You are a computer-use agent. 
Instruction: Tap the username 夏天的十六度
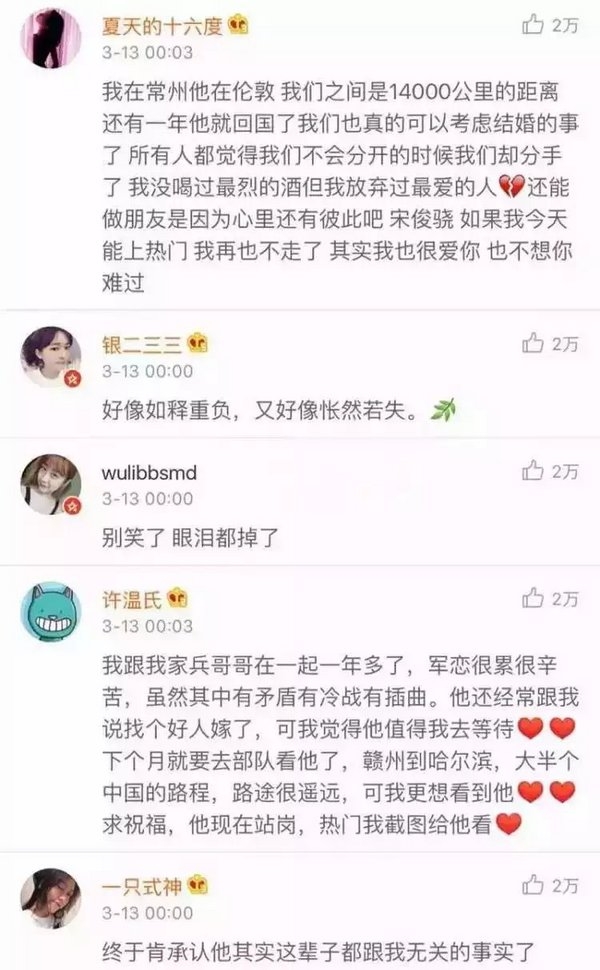pos(162,25)
